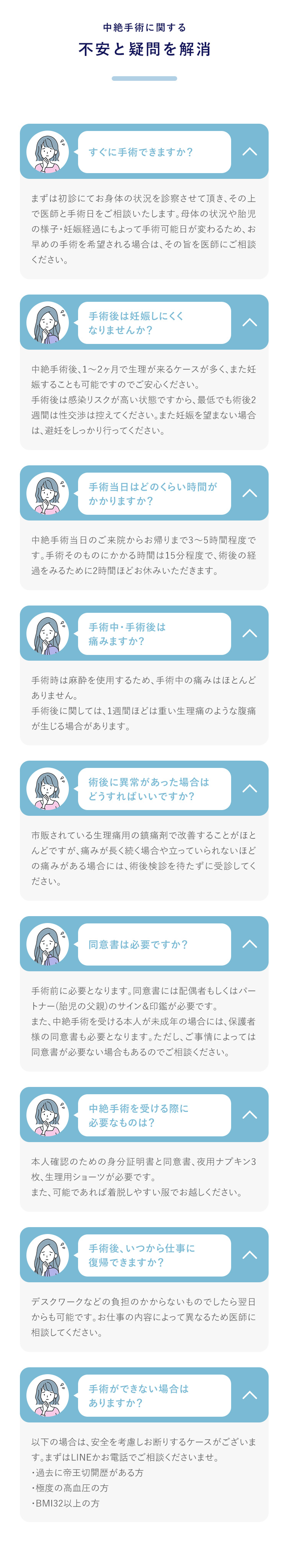Close the '手術ができない場合はありますか?' section
Image resolution: width=287 pixels, height=1568 pixels.
pyautogui.click(x=249, y=1395)
